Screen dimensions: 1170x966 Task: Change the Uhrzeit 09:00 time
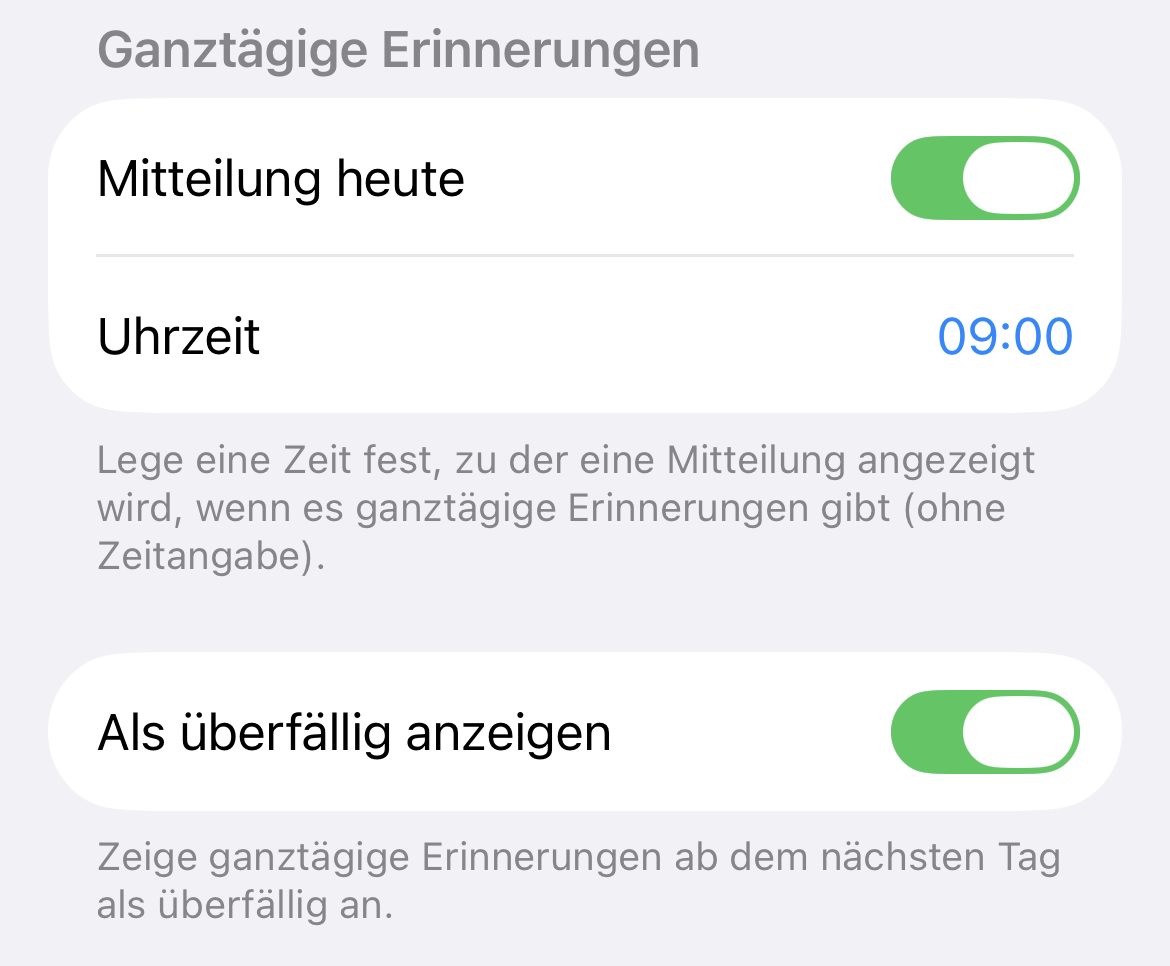pos(1004,336)
